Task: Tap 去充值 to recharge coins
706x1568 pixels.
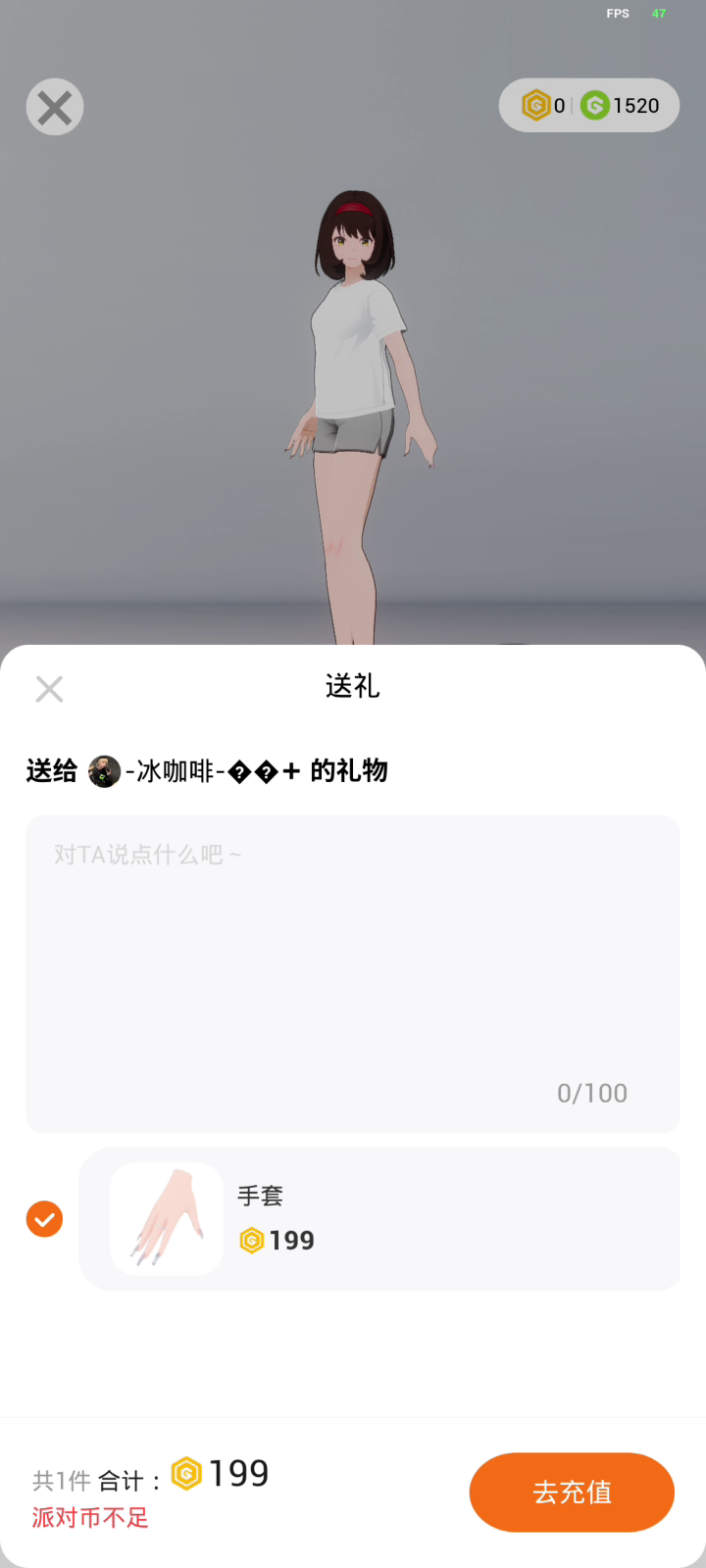Action: click(572, 1492)
